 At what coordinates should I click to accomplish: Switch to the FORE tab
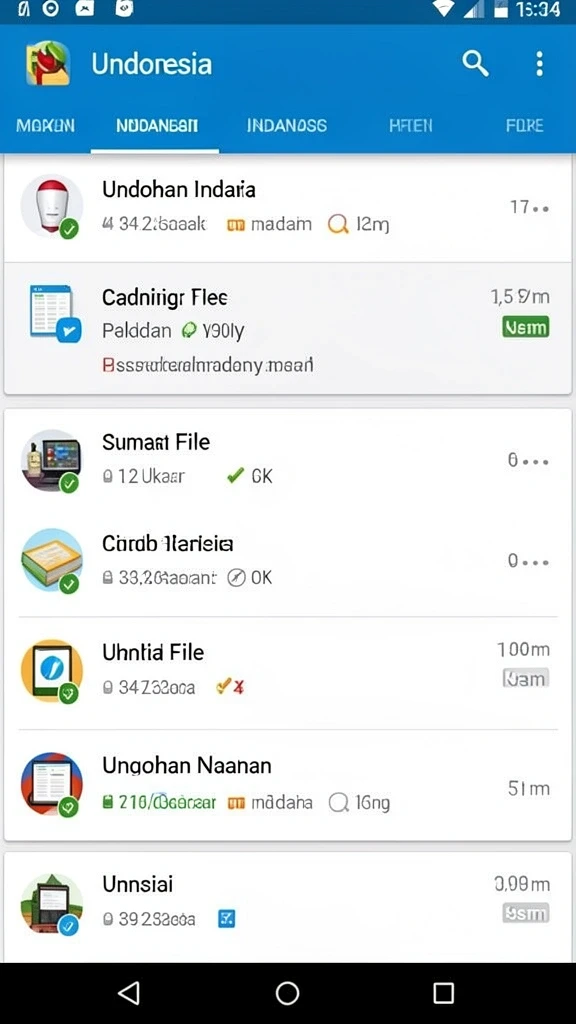pos(524,125)
